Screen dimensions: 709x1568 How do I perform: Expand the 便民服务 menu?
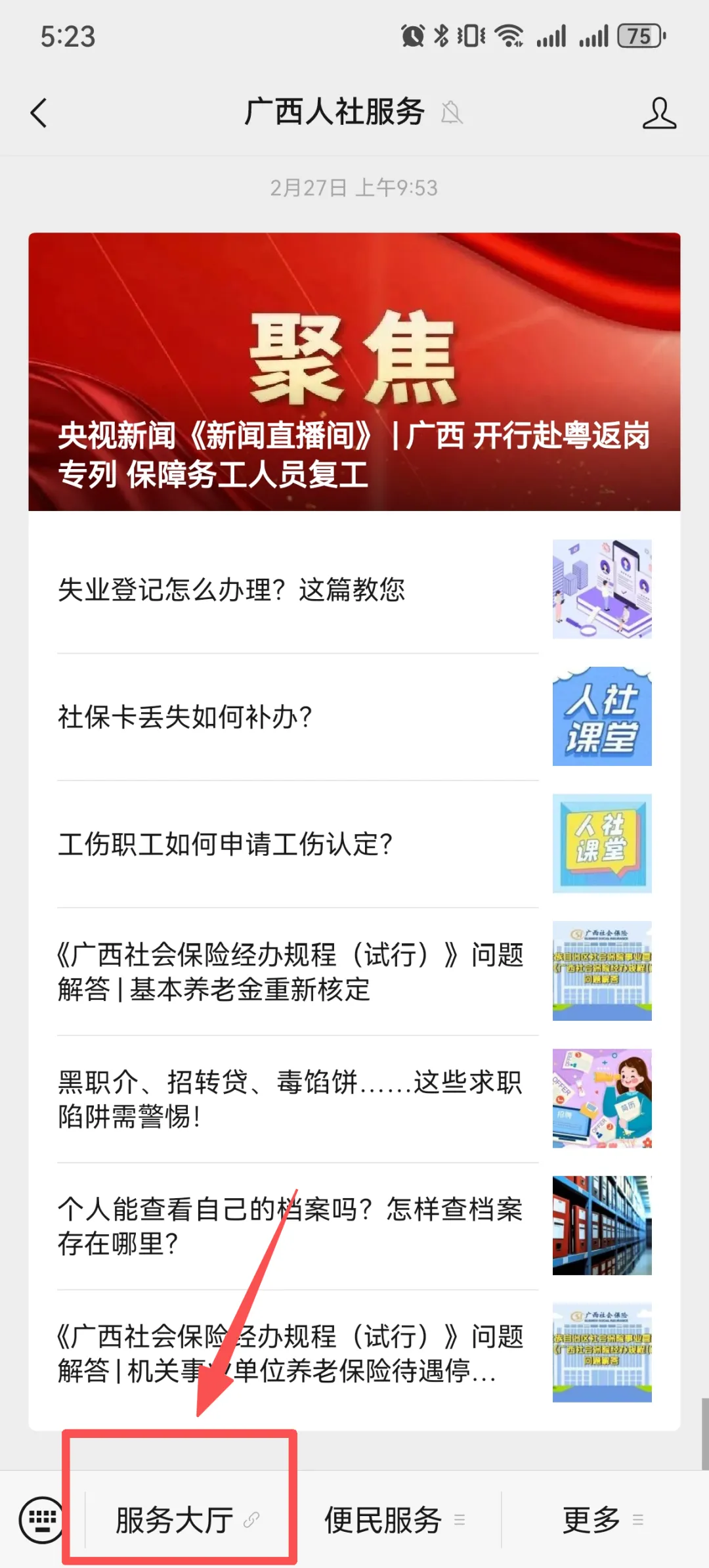pyautogui.click(x=394, y=1519)
